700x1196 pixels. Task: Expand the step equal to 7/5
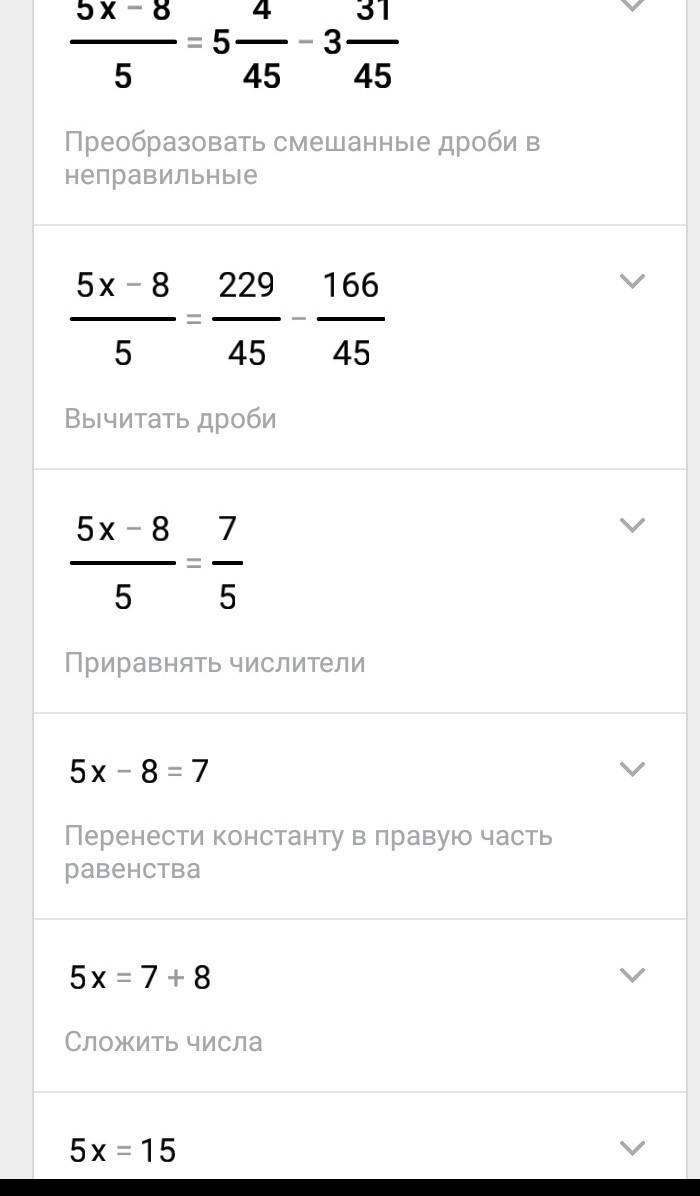[632, 525]
